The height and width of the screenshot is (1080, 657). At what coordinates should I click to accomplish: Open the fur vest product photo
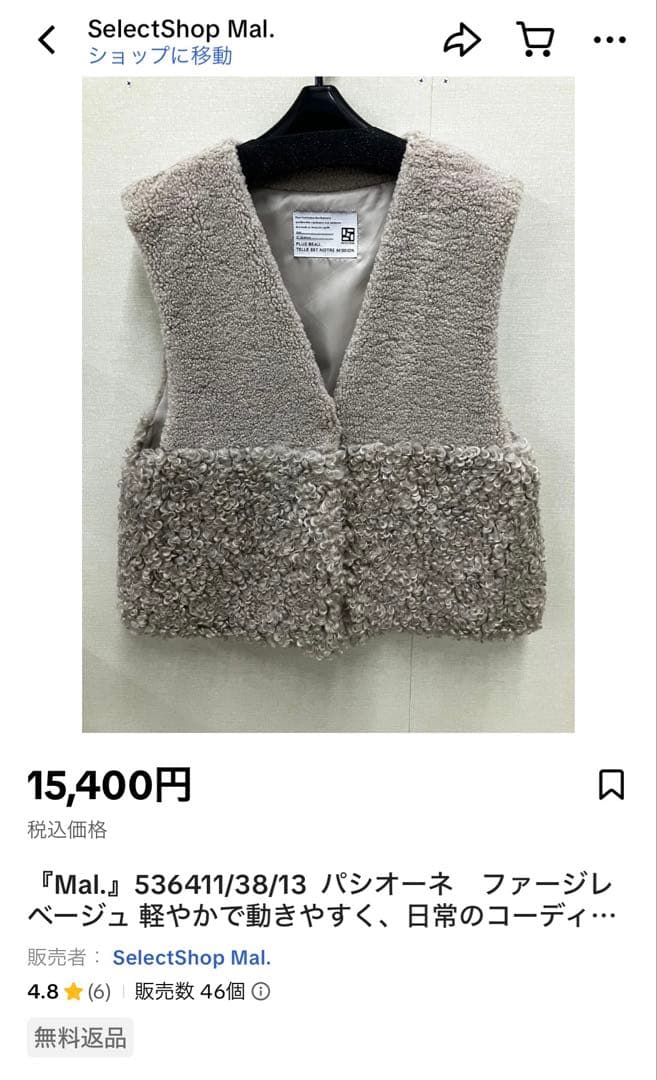(x=328, y=405)
